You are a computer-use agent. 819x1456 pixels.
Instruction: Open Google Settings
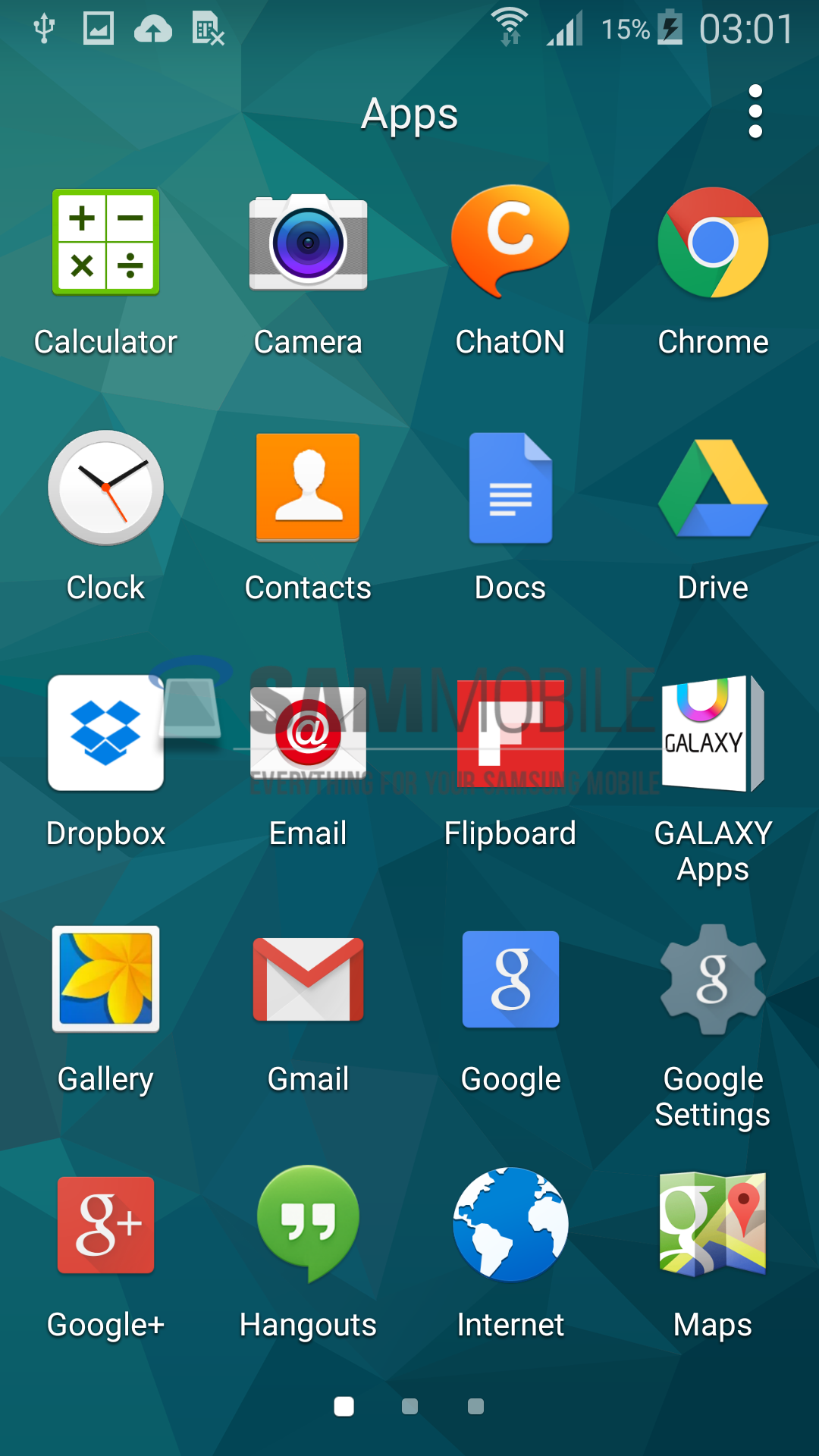pyautogui.click(x=713, y=979)
